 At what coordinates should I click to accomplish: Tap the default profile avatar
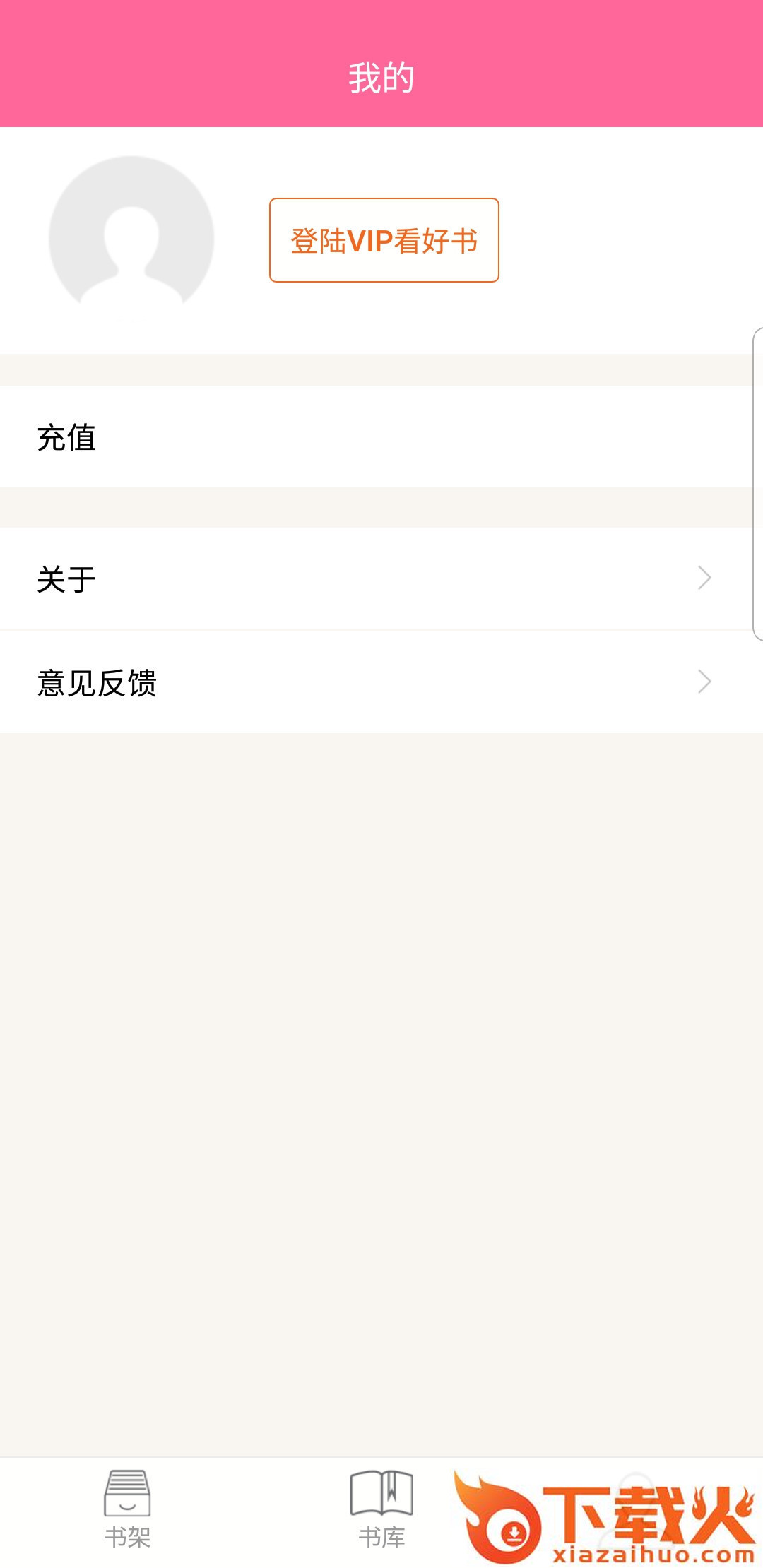tap(131, 237)
